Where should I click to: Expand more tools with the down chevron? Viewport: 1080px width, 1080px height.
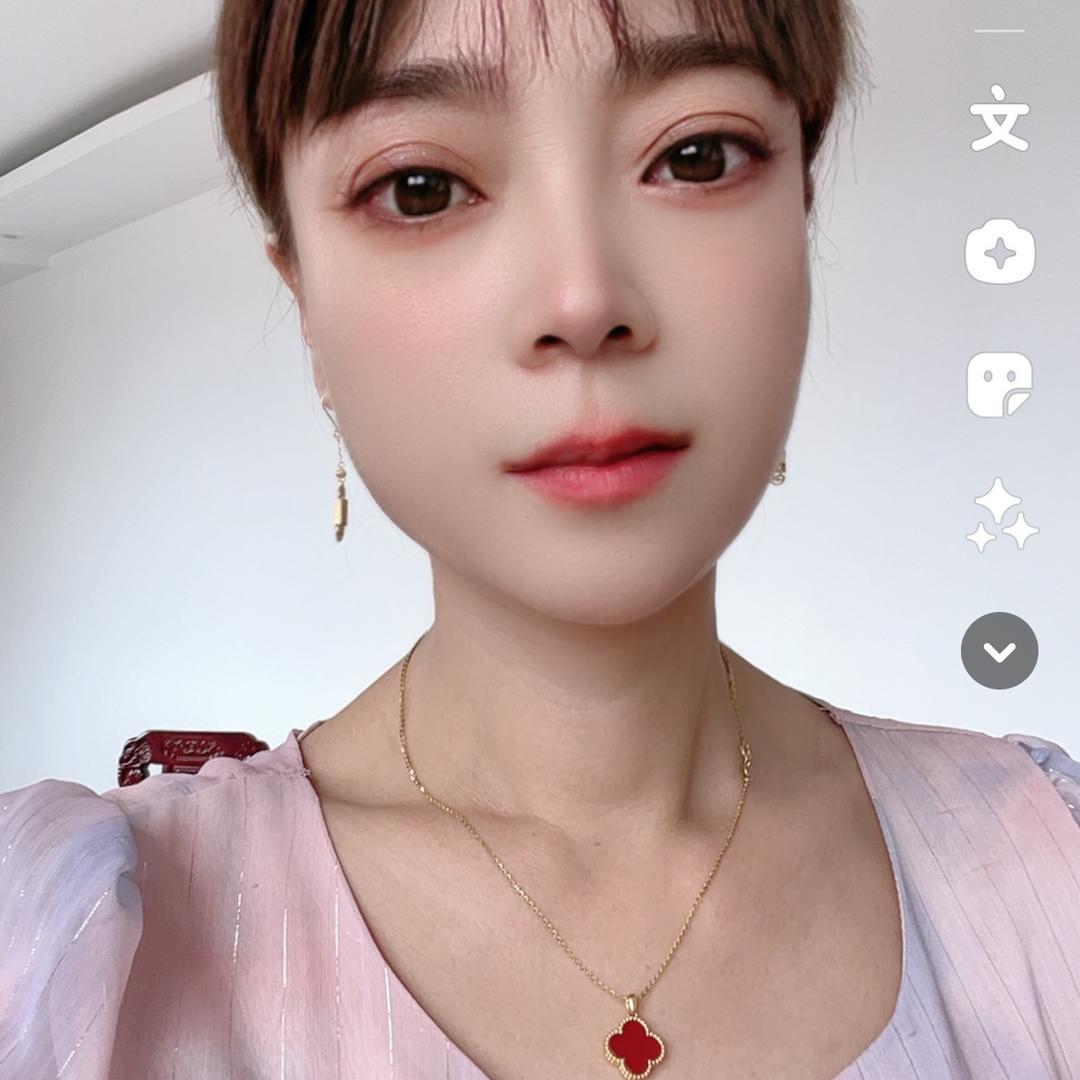[x=999, y=651]
